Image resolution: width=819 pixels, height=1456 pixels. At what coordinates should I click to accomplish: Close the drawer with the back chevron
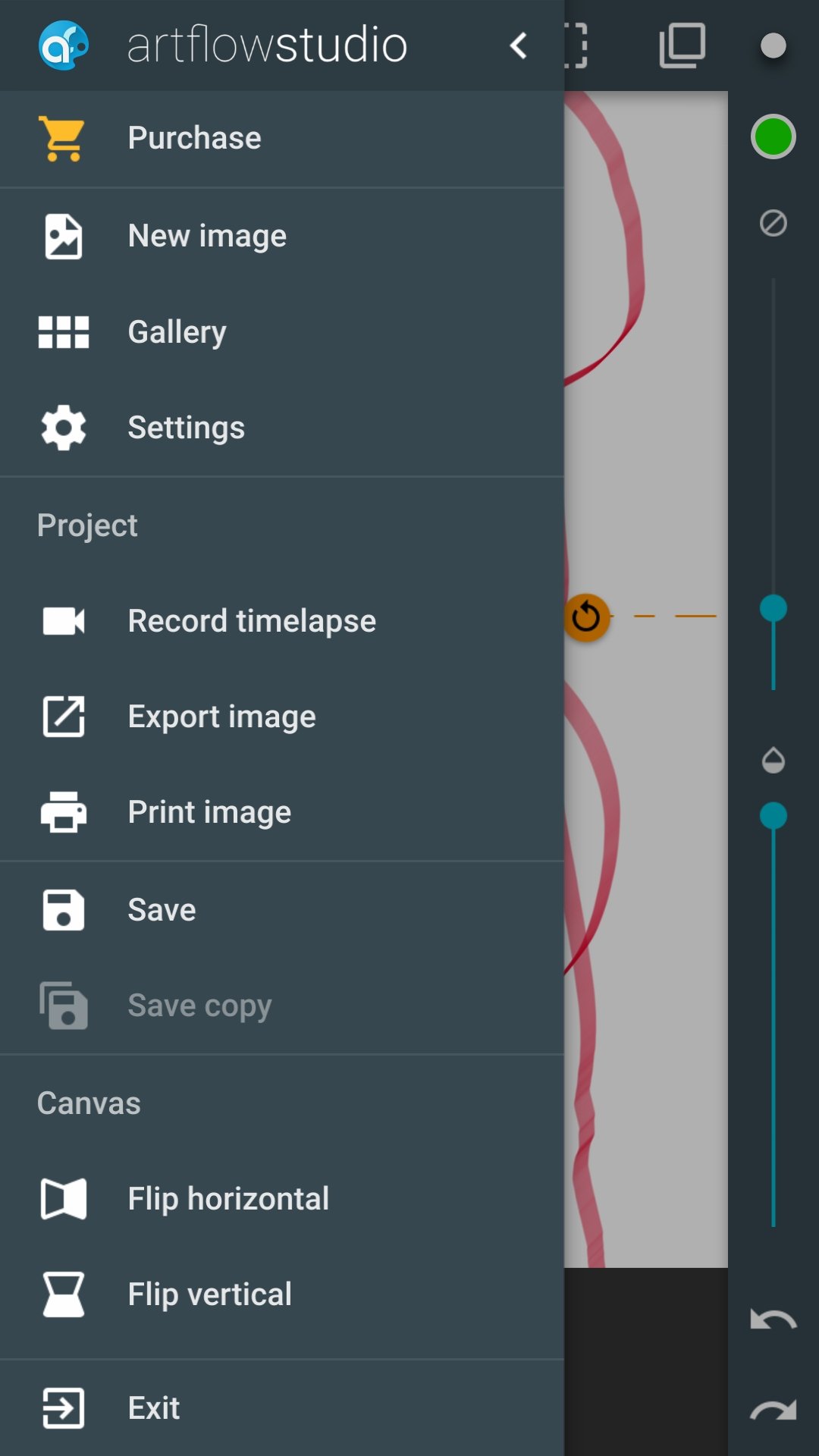tap(519, 45)
